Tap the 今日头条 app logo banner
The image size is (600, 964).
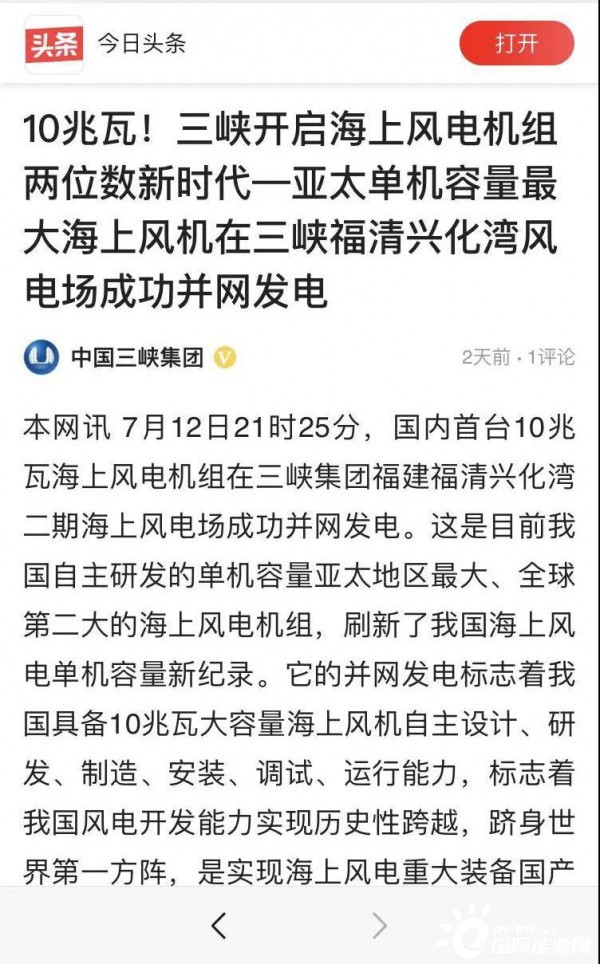tap(53, 43)
